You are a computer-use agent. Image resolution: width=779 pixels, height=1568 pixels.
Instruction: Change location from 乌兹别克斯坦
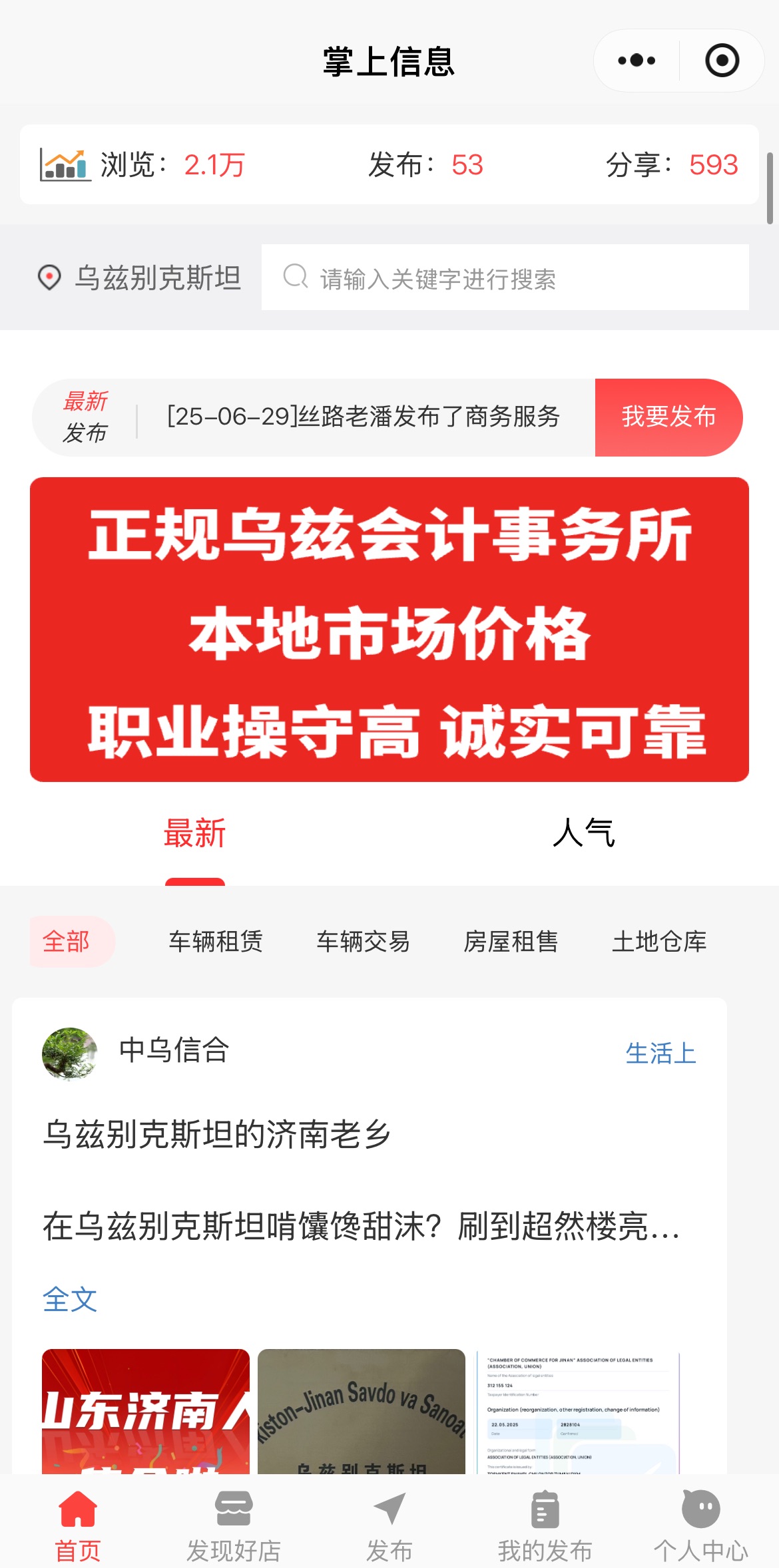coord(140,278)
